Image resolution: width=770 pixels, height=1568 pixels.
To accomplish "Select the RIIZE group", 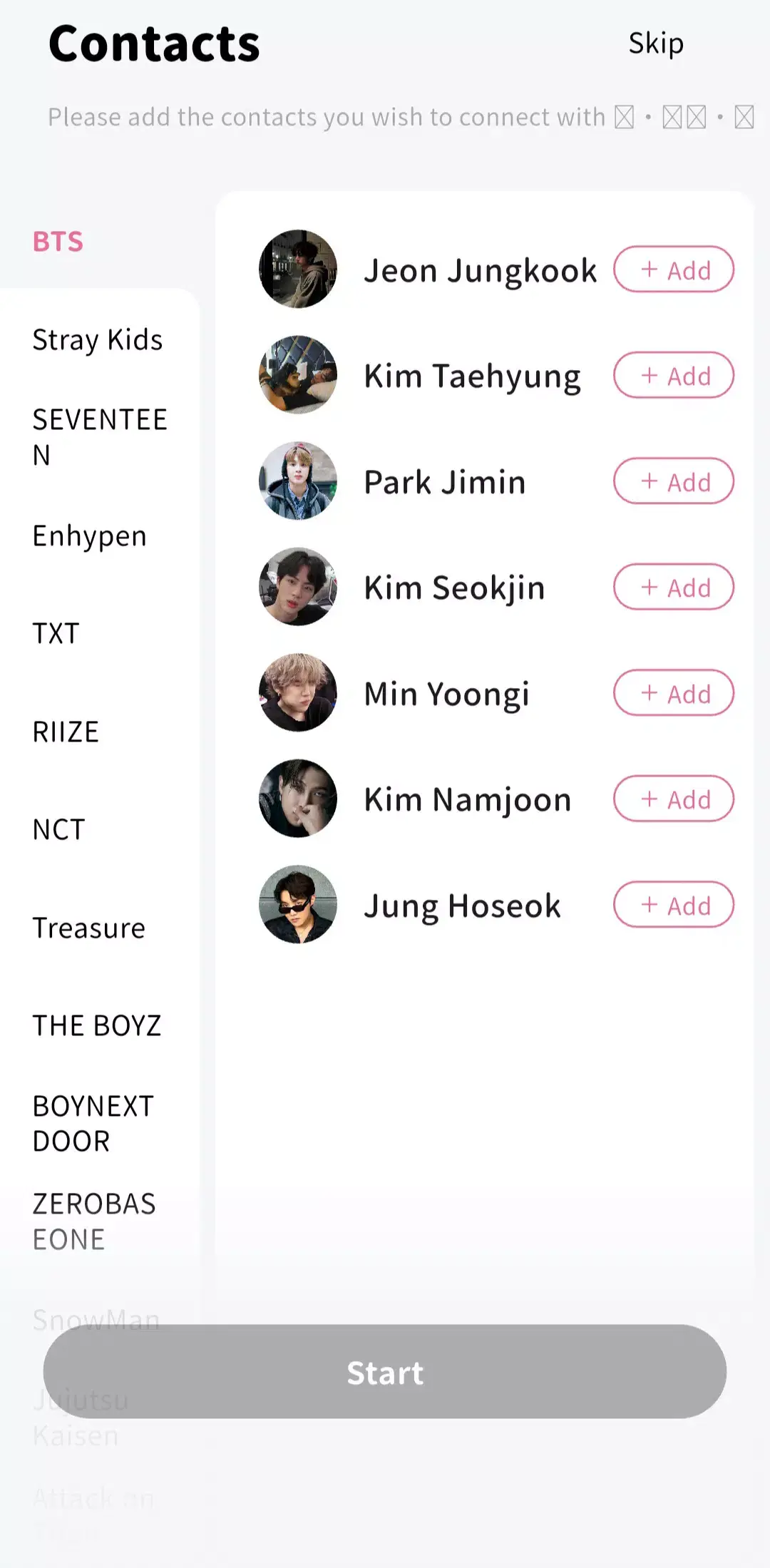I will (x=66, y=731).
